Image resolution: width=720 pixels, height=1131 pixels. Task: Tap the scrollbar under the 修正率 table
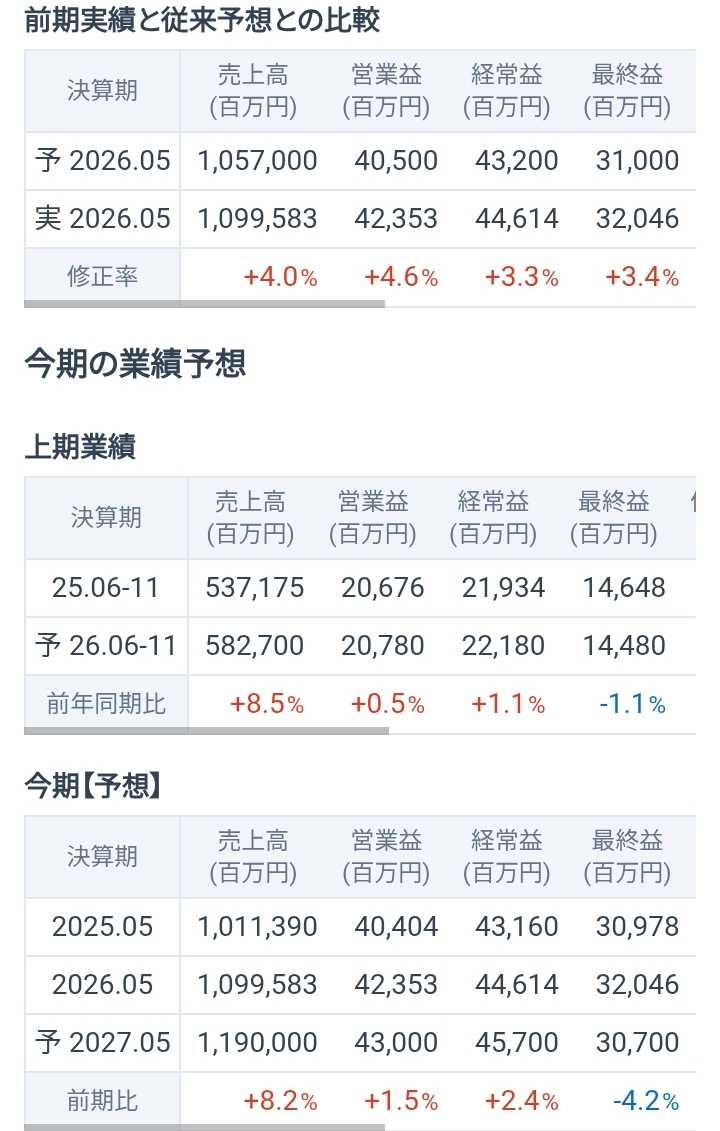204,304
